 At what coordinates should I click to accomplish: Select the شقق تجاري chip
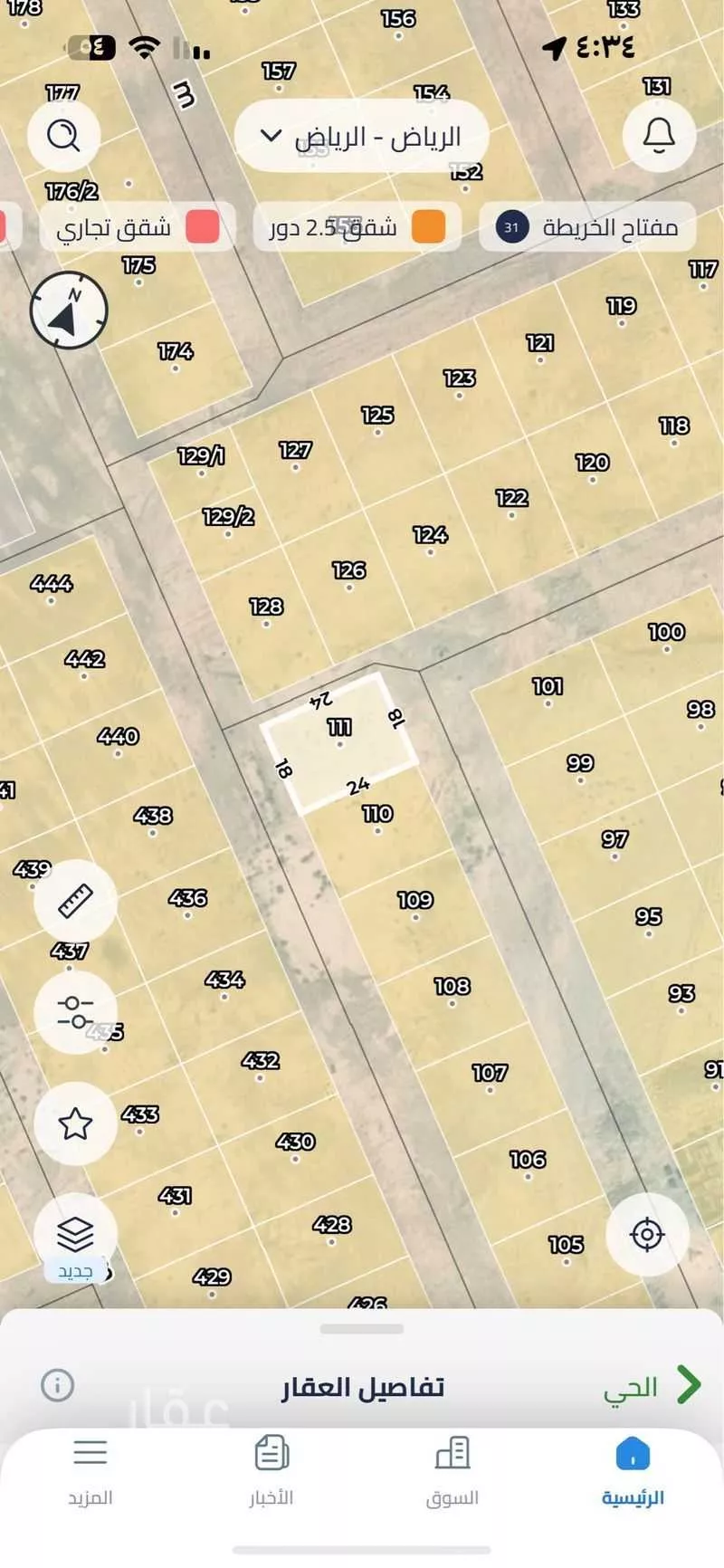138,226
